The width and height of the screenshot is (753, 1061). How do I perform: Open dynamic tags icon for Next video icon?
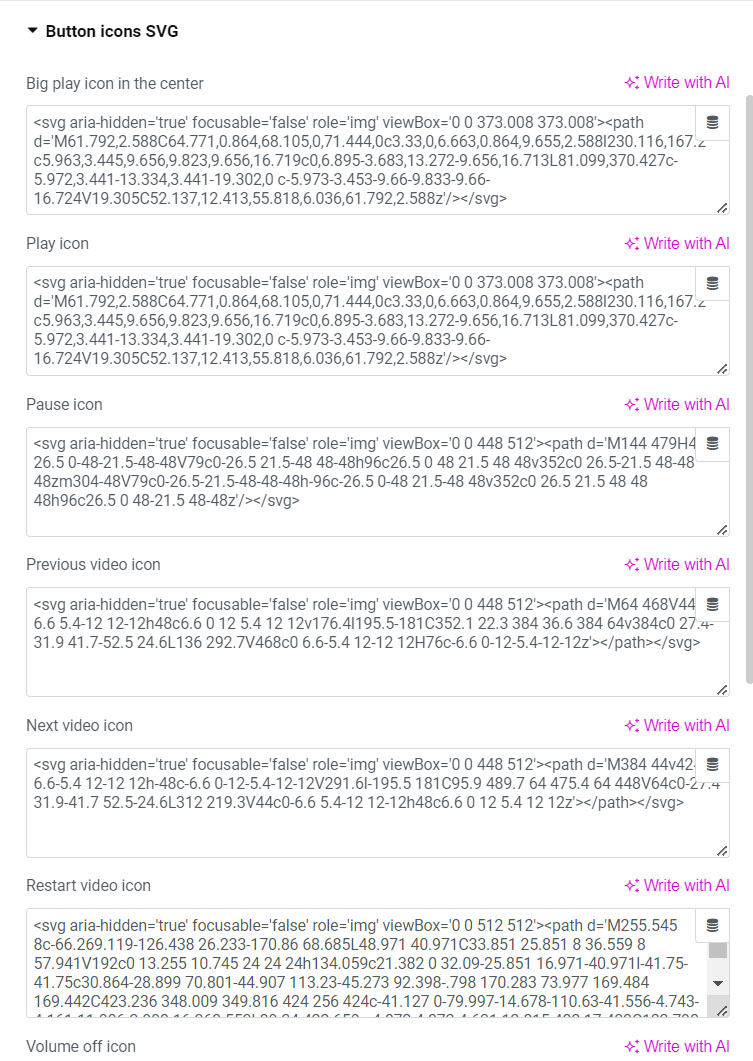[712, 765]
